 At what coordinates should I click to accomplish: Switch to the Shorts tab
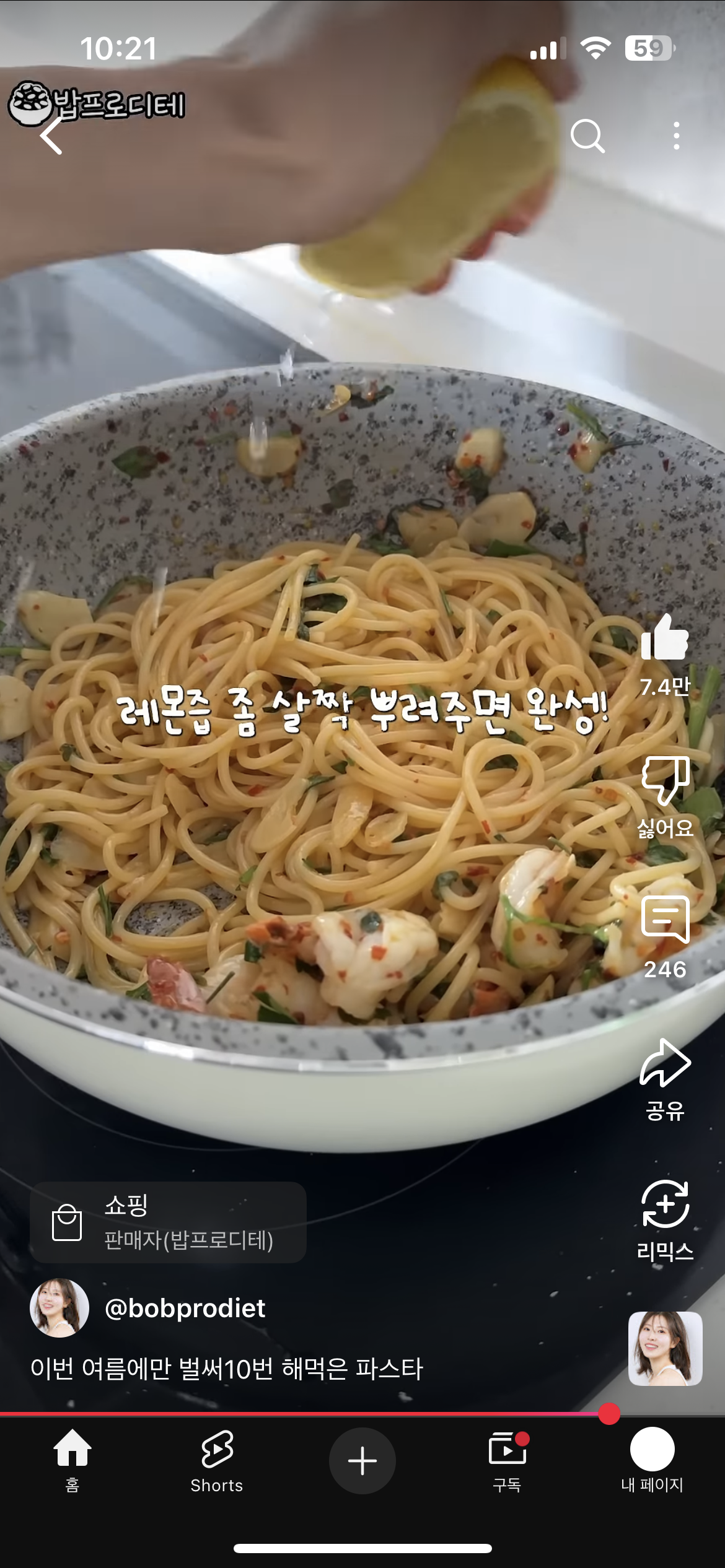click(217, 1460)
